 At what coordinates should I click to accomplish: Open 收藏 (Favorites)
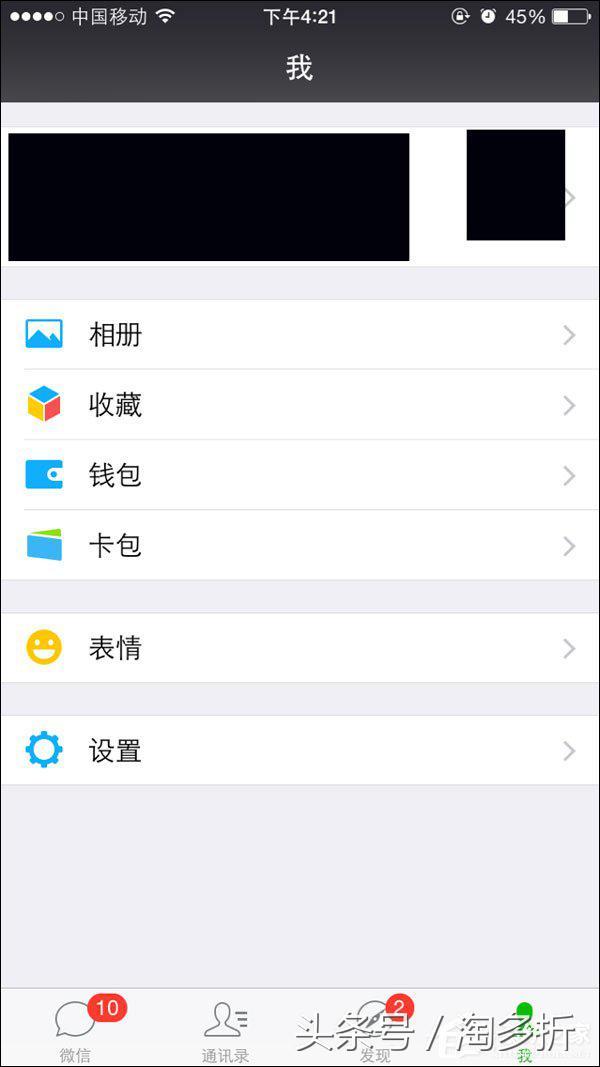tap(300, 405)
